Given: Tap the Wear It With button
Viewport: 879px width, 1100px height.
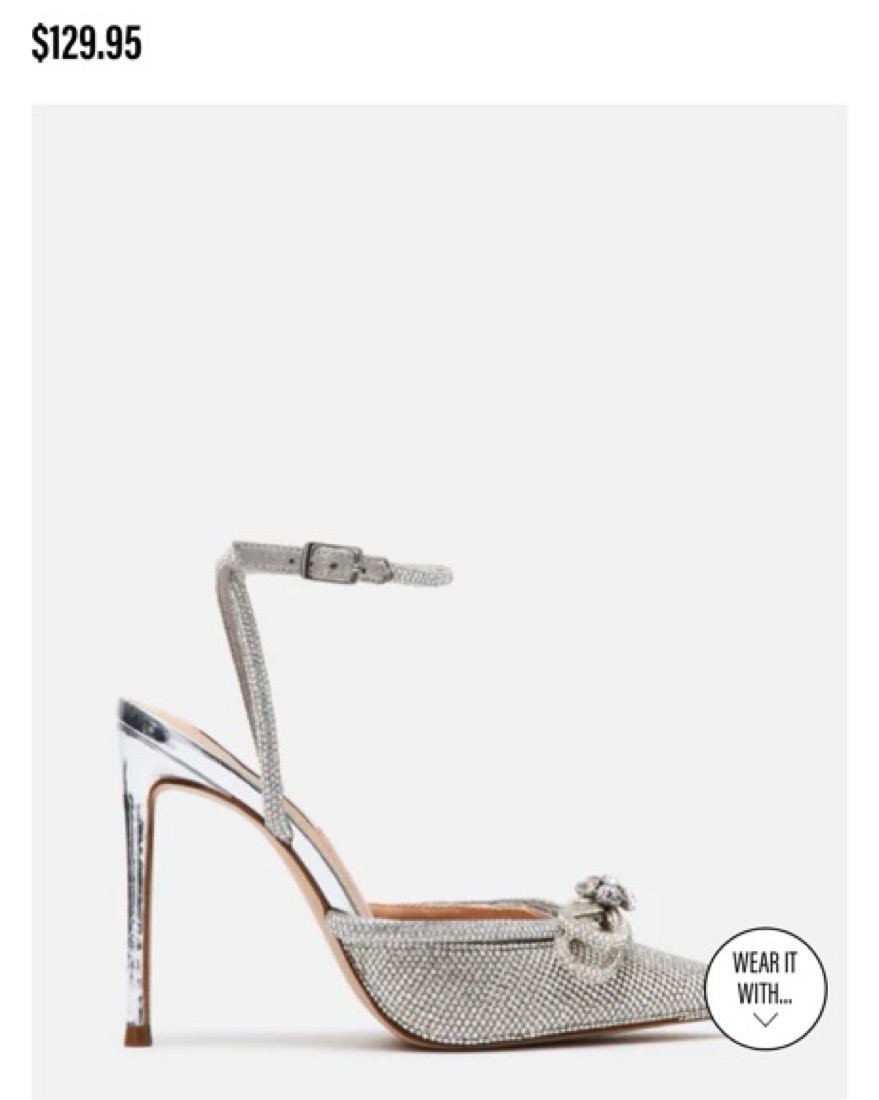Looking at the screenshot, I should [x=765, y=988].
